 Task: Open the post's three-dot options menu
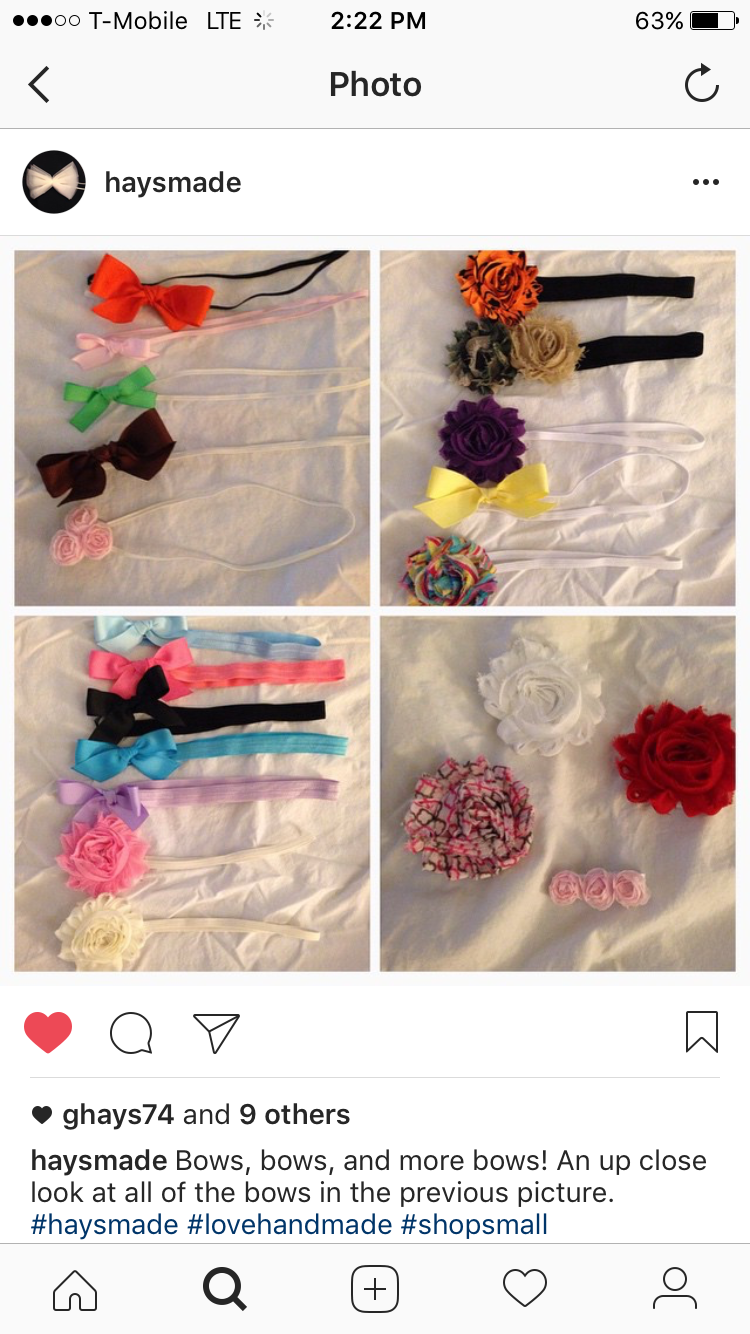706,182
